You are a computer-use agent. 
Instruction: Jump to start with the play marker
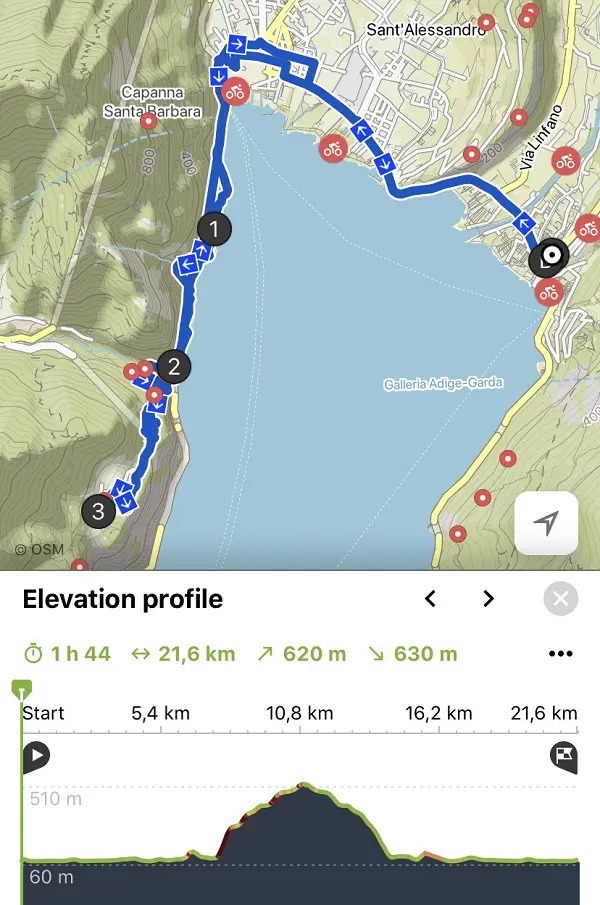tap(36, 756)
